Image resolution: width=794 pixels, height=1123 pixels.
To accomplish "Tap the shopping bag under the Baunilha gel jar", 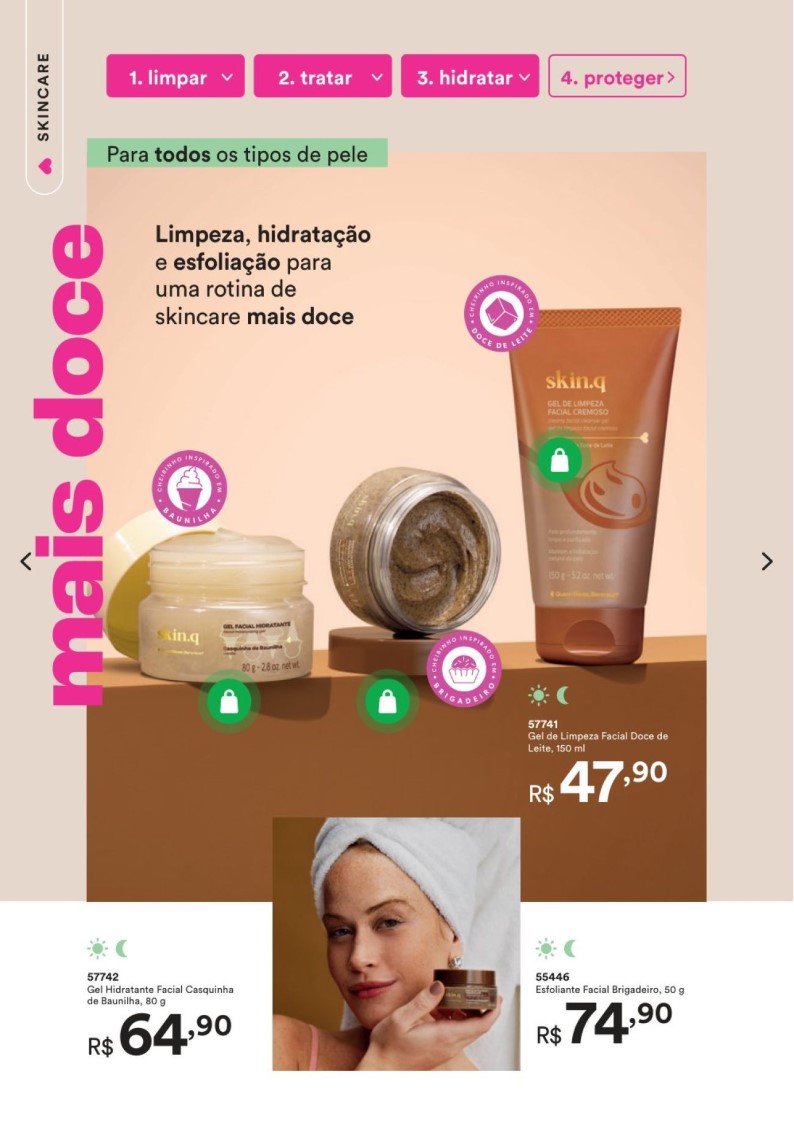I will click(x=229, y=702).
